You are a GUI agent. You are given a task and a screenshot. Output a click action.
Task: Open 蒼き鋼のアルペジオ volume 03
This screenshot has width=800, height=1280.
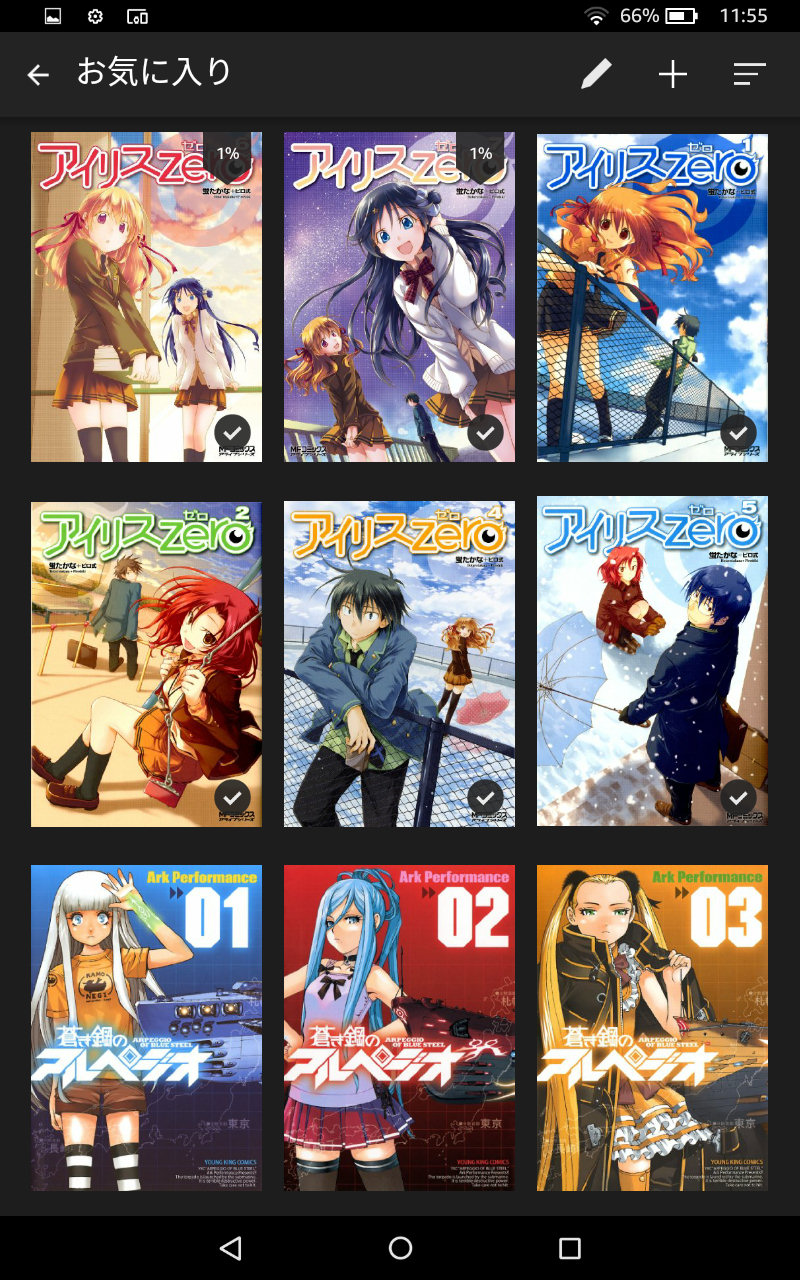tap(652, 1028)
